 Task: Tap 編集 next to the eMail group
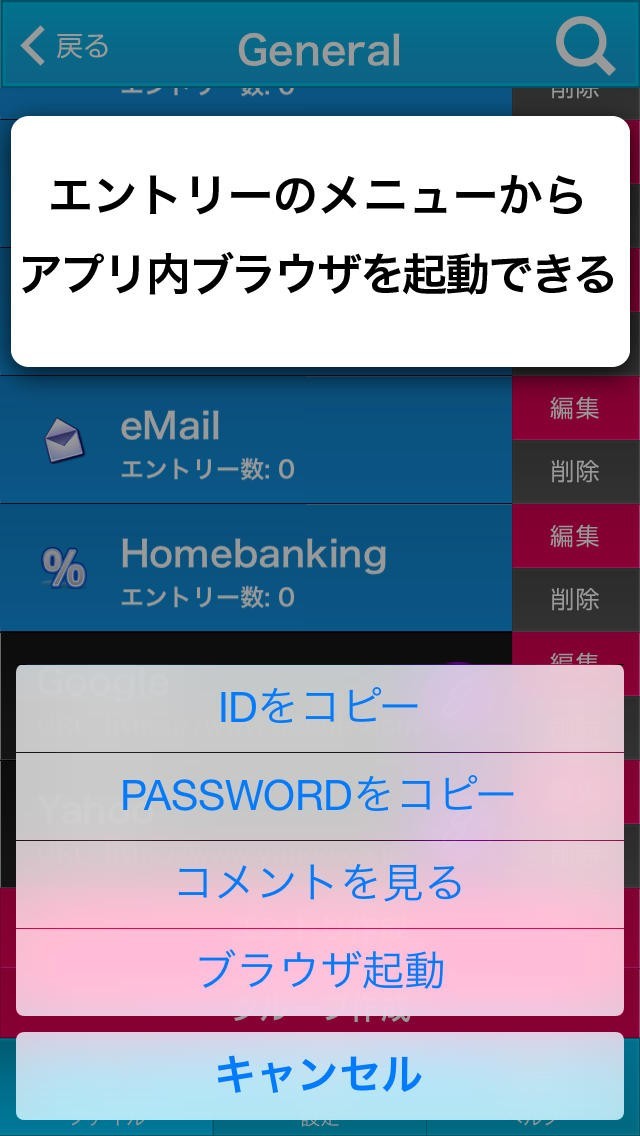coord(574,408)
